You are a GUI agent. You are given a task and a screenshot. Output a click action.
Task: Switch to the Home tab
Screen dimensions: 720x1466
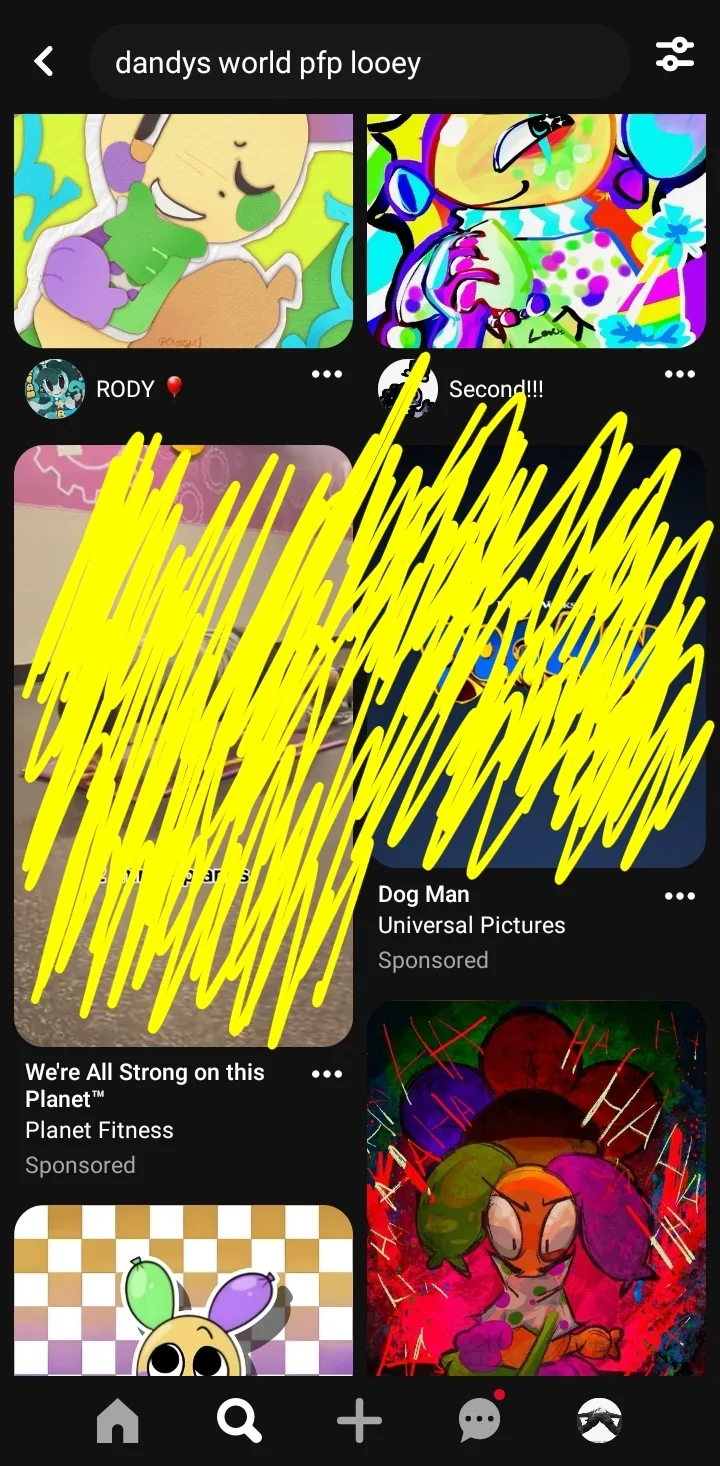pos(118,1420)
